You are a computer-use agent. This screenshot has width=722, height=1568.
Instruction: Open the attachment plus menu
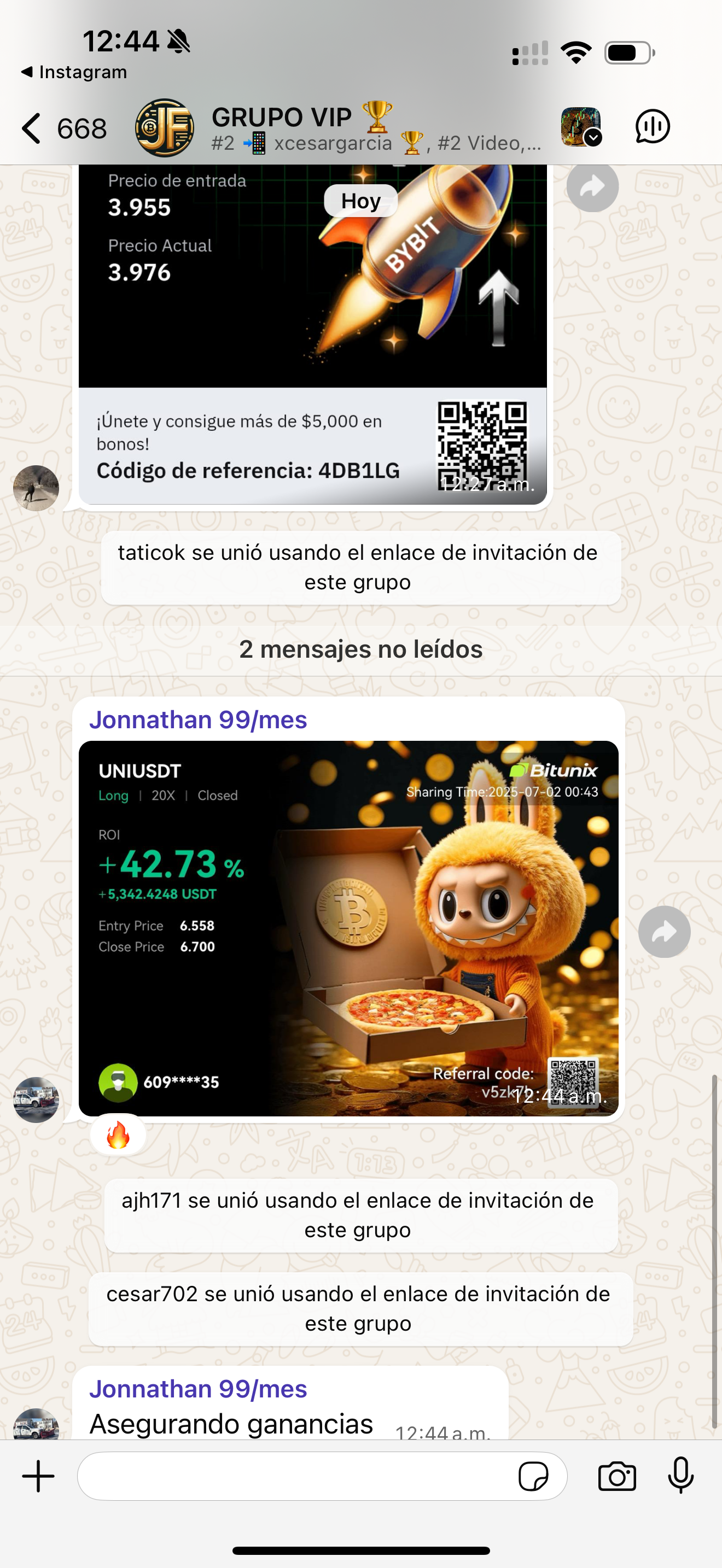click(38, 1476)
